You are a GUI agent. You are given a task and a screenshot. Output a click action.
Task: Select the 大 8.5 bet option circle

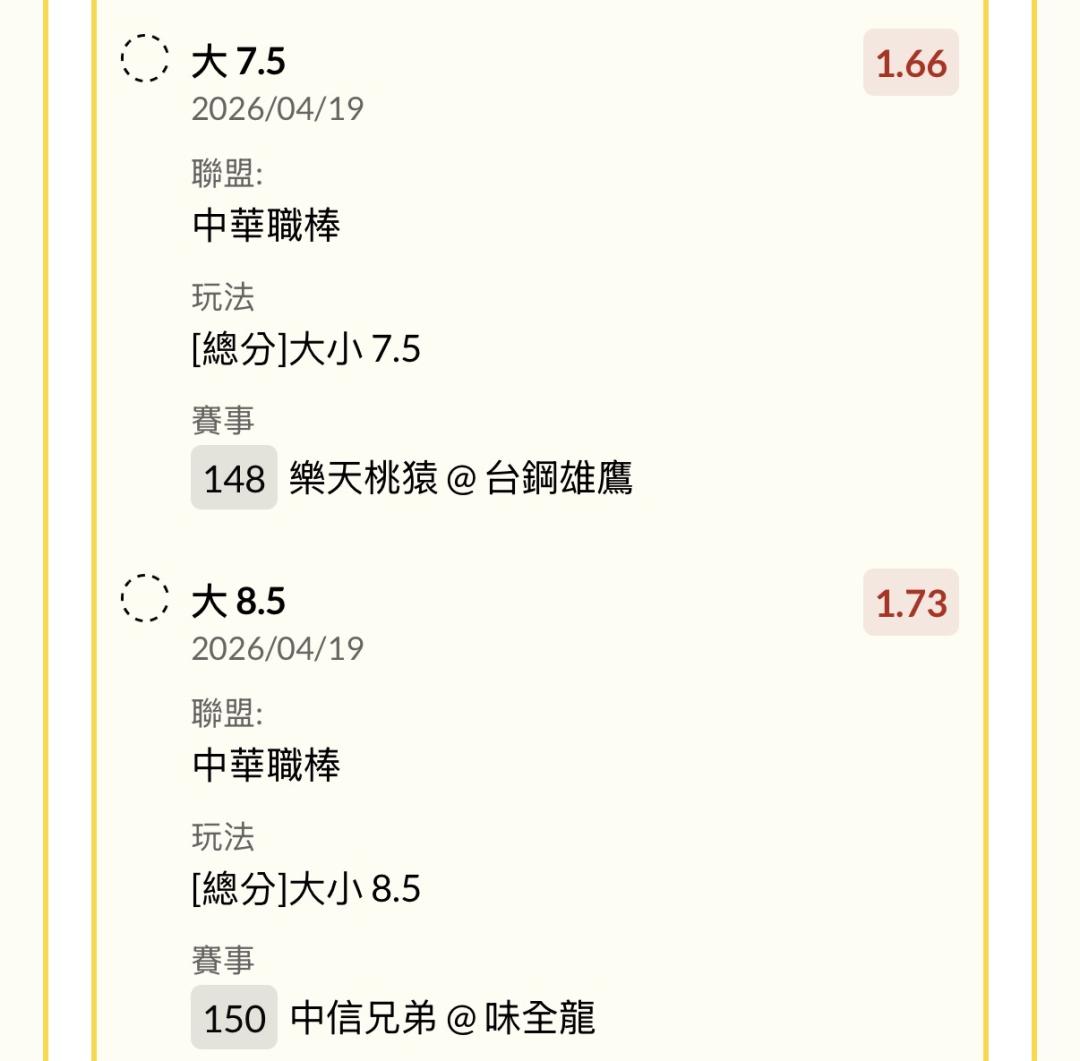coord(145,598)
